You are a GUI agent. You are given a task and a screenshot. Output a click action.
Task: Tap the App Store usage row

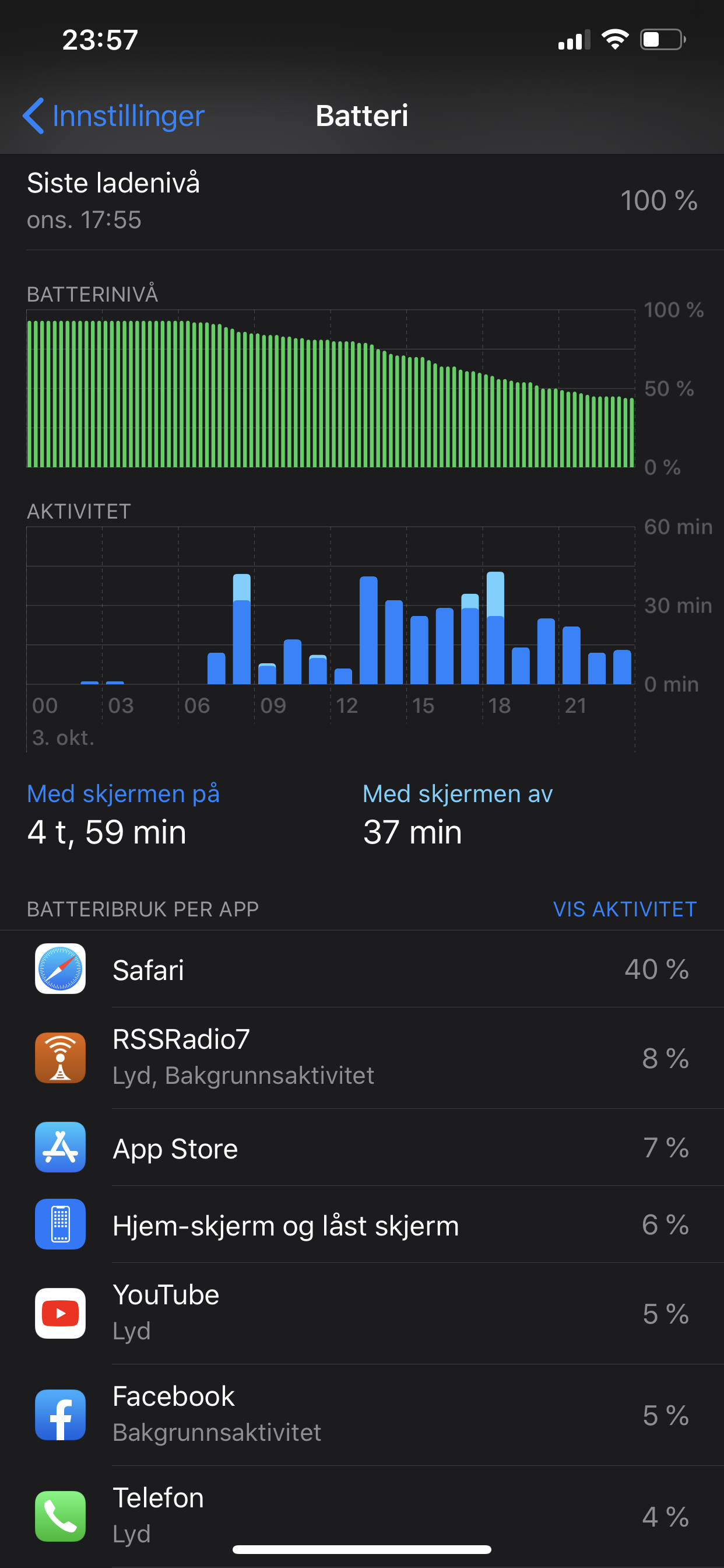click(362, 1147)
